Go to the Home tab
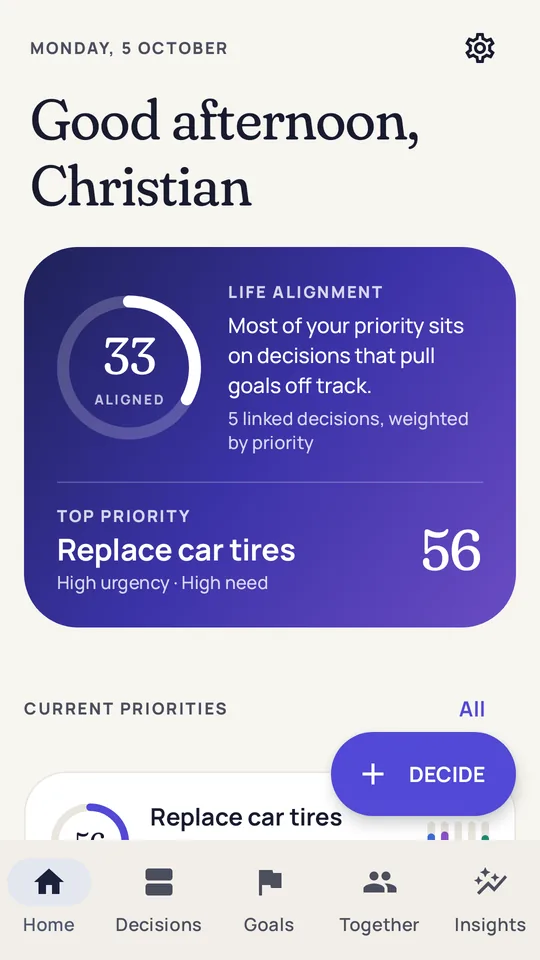This screenshot has height=960, width=540. (x=49, y=899)
